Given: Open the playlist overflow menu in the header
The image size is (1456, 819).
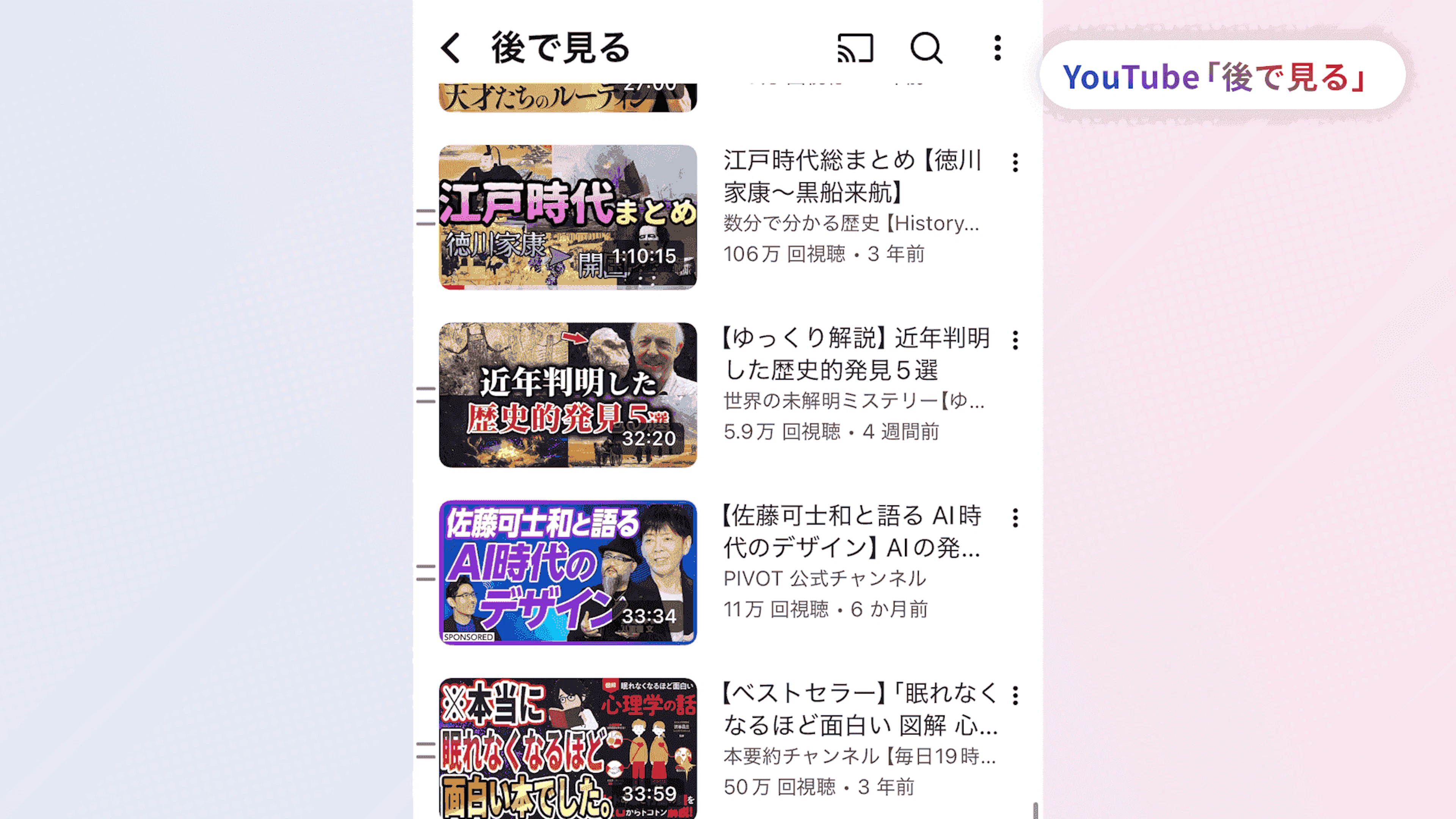Looking at the screenshot, I should (x=998, y=48).
